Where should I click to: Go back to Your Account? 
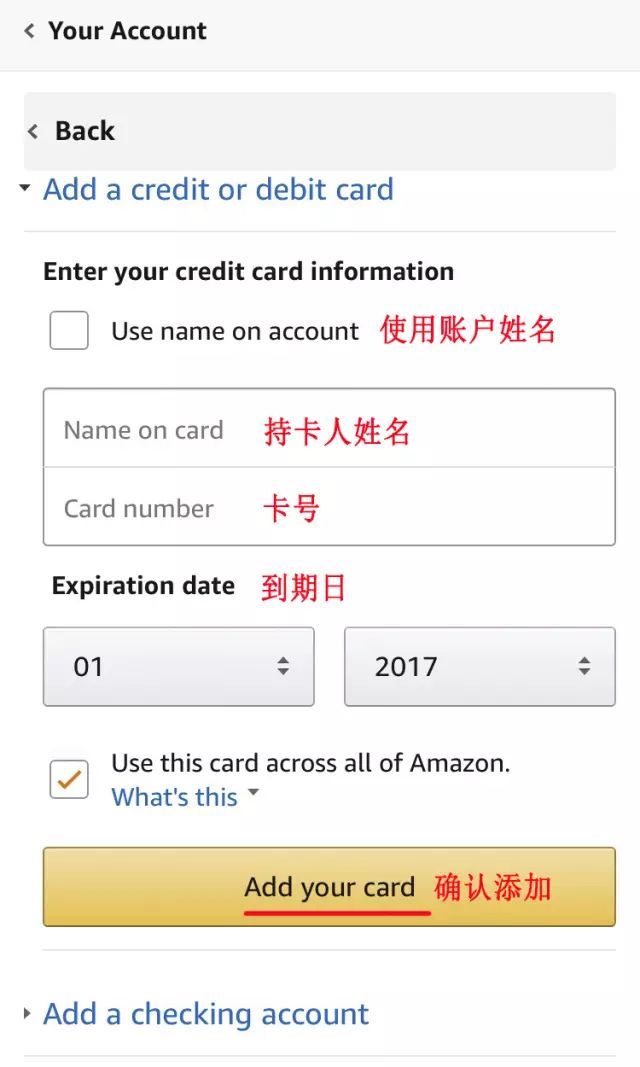115,31
